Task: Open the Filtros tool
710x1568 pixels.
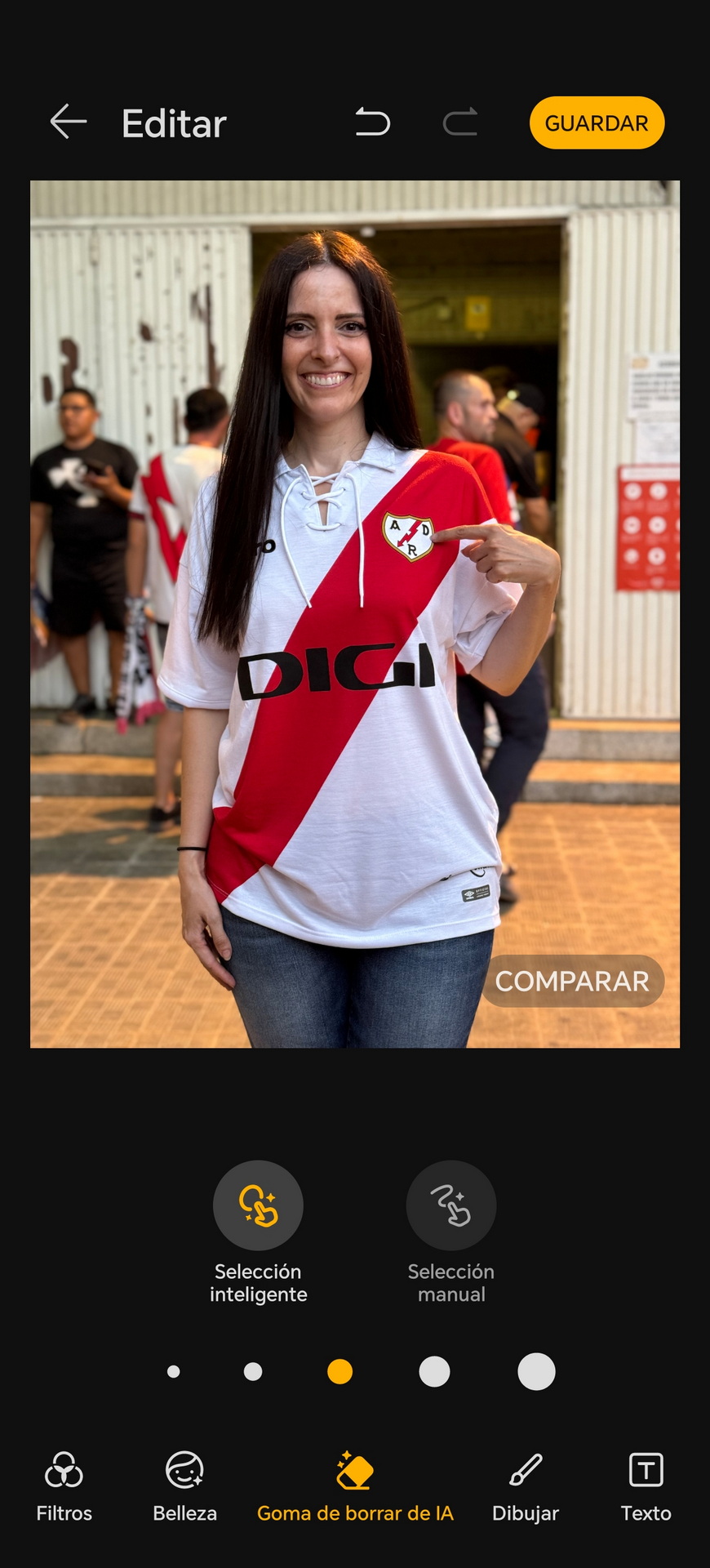Action: coord(64,1487)
